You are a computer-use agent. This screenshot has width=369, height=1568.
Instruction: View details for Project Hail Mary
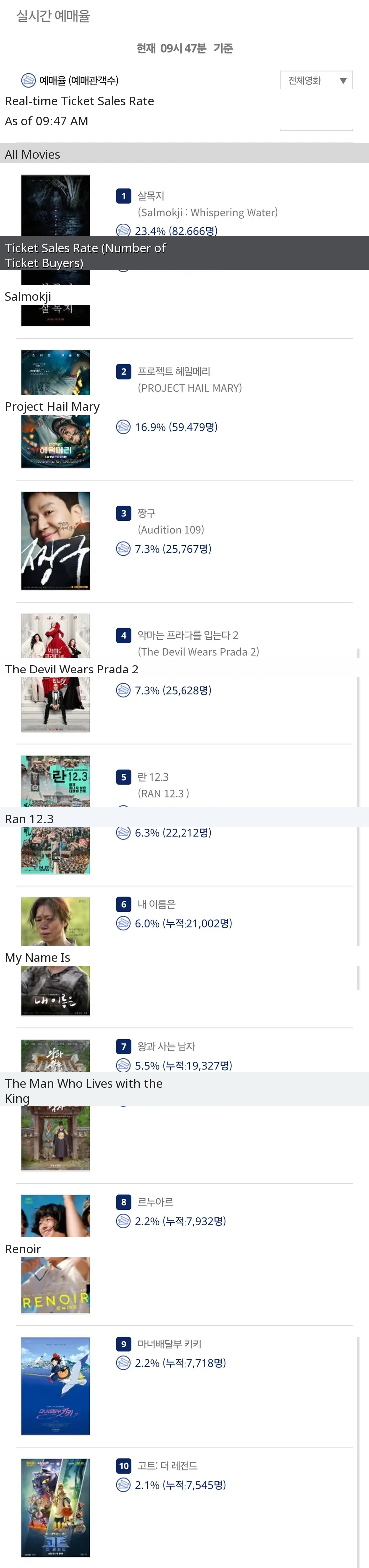[x=173, y=371]
